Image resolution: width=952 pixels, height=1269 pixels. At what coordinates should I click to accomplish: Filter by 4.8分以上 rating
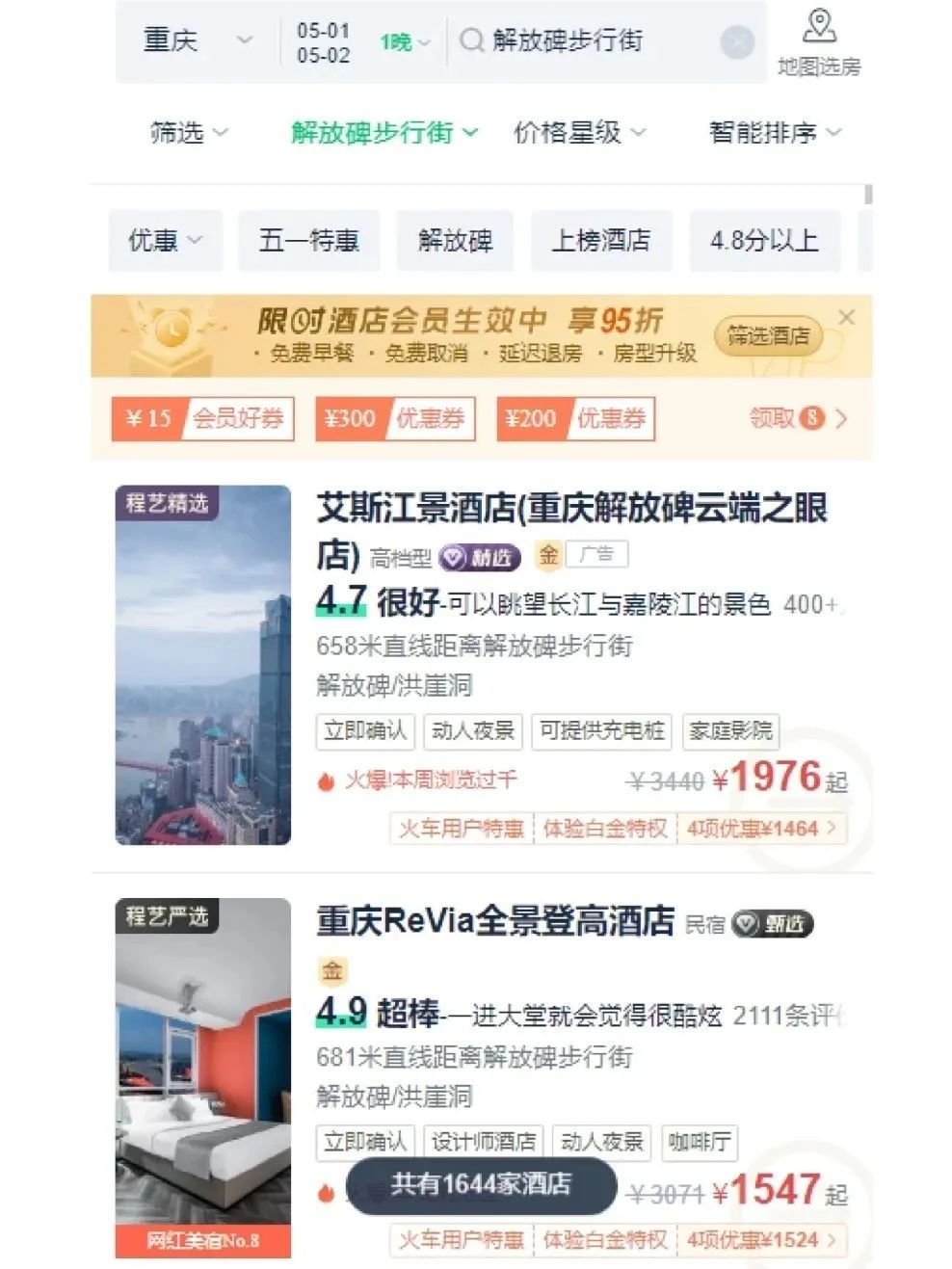[x=764, y=240]
